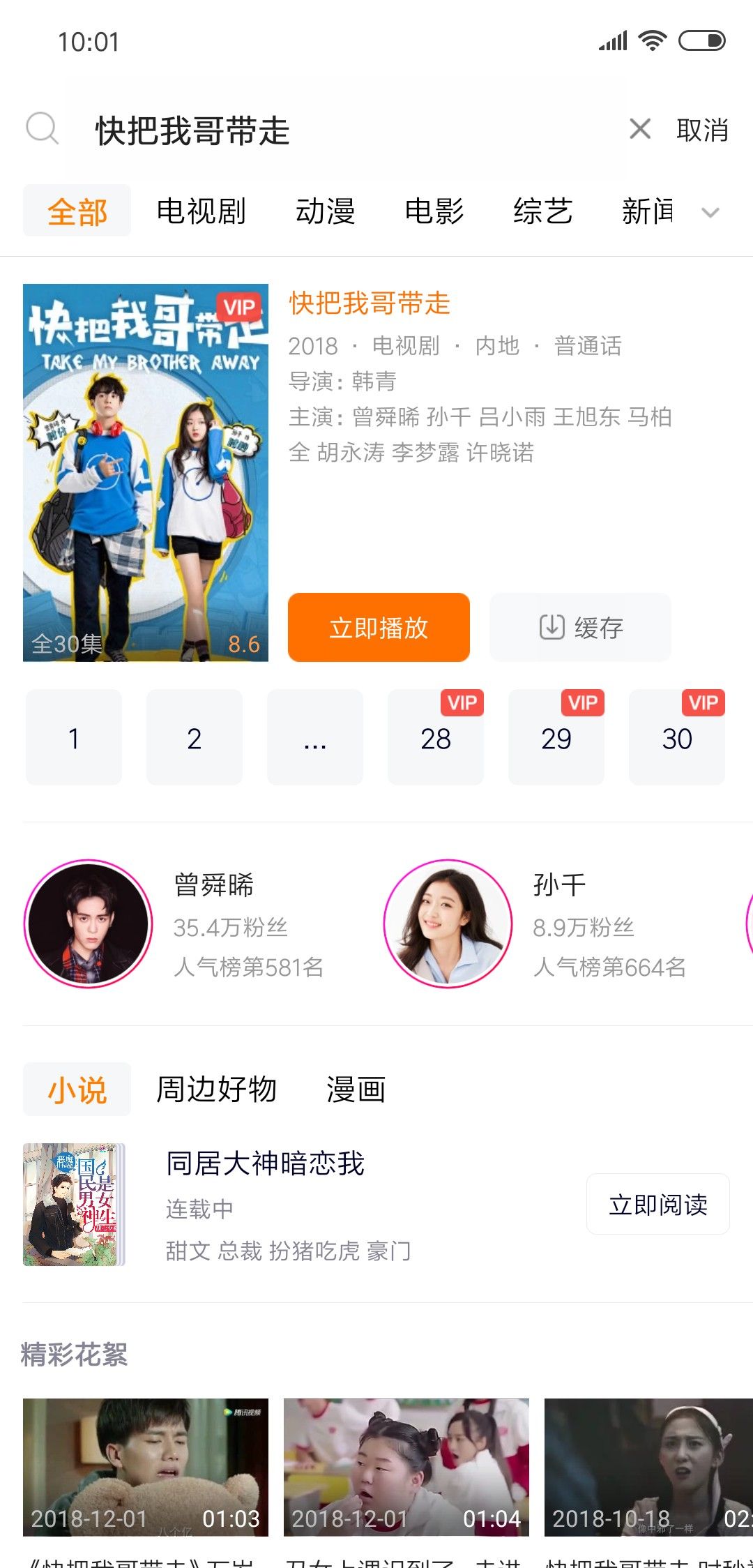The width and height of the screenshot is (753, 1568).
Task: Select episode 1
Action: (x=73, y=738)
